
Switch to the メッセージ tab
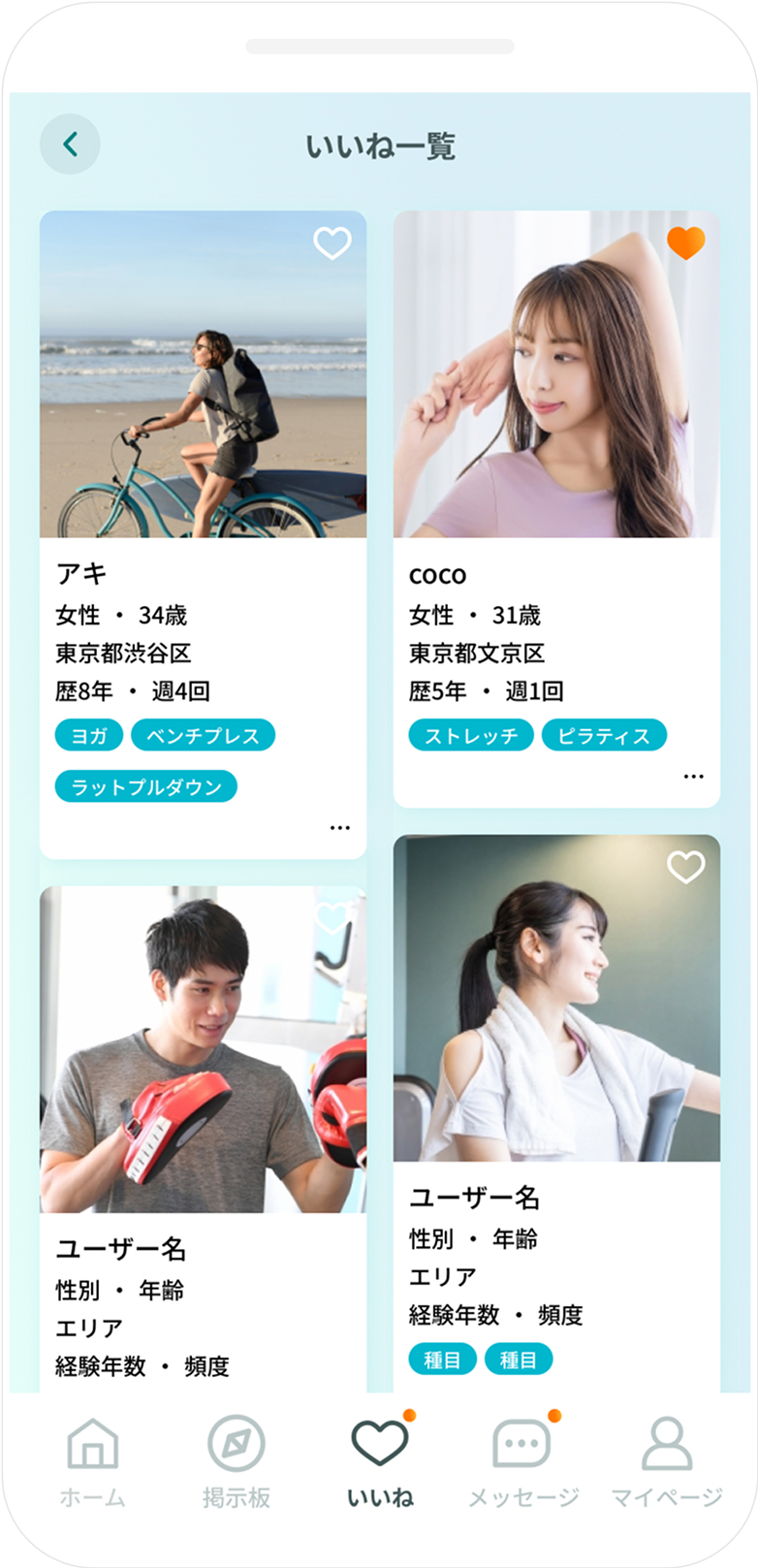pyautogui.click(x=523, y=1461)
